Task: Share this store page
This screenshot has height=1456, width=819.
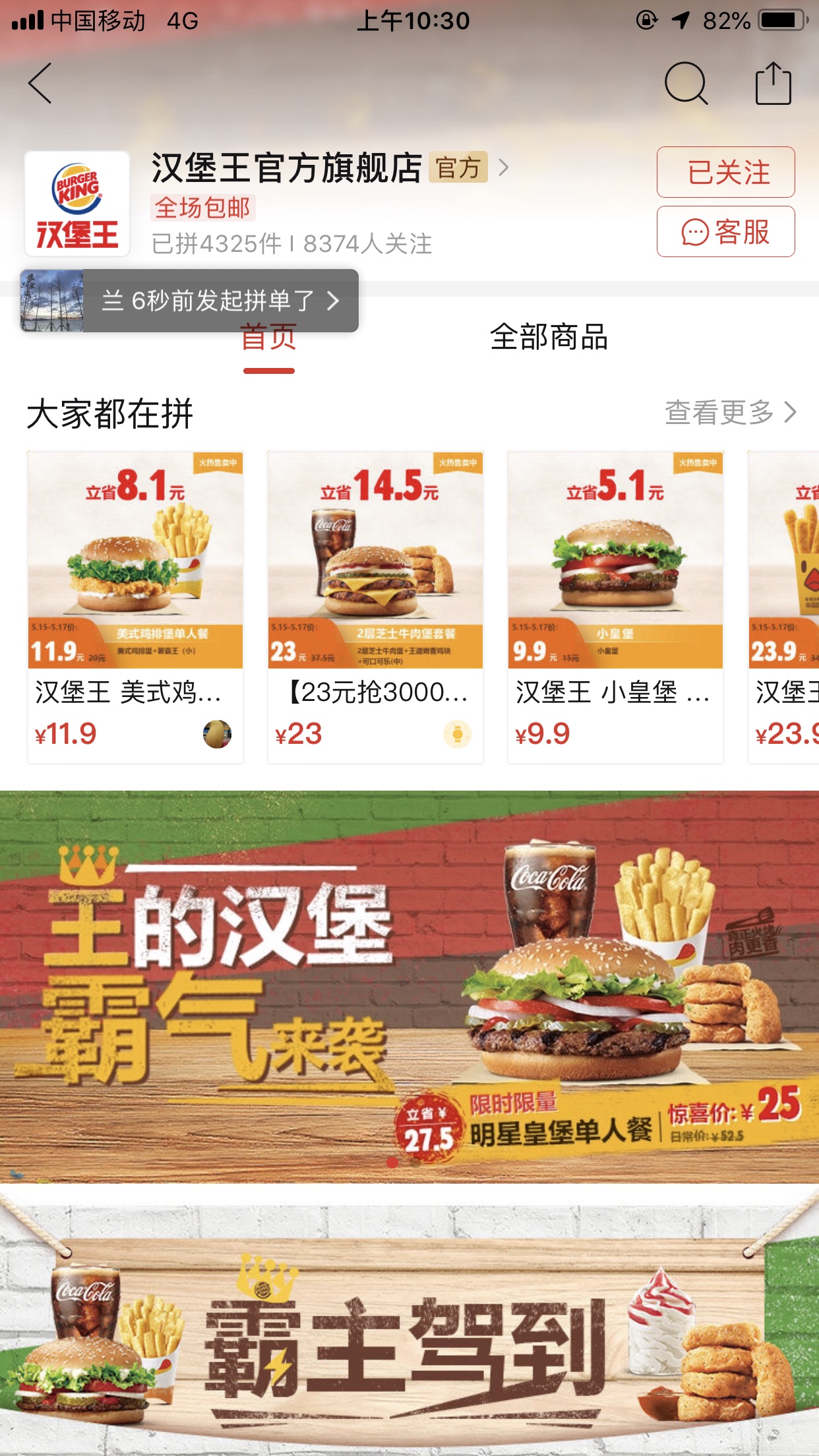Action: point(773,84)
